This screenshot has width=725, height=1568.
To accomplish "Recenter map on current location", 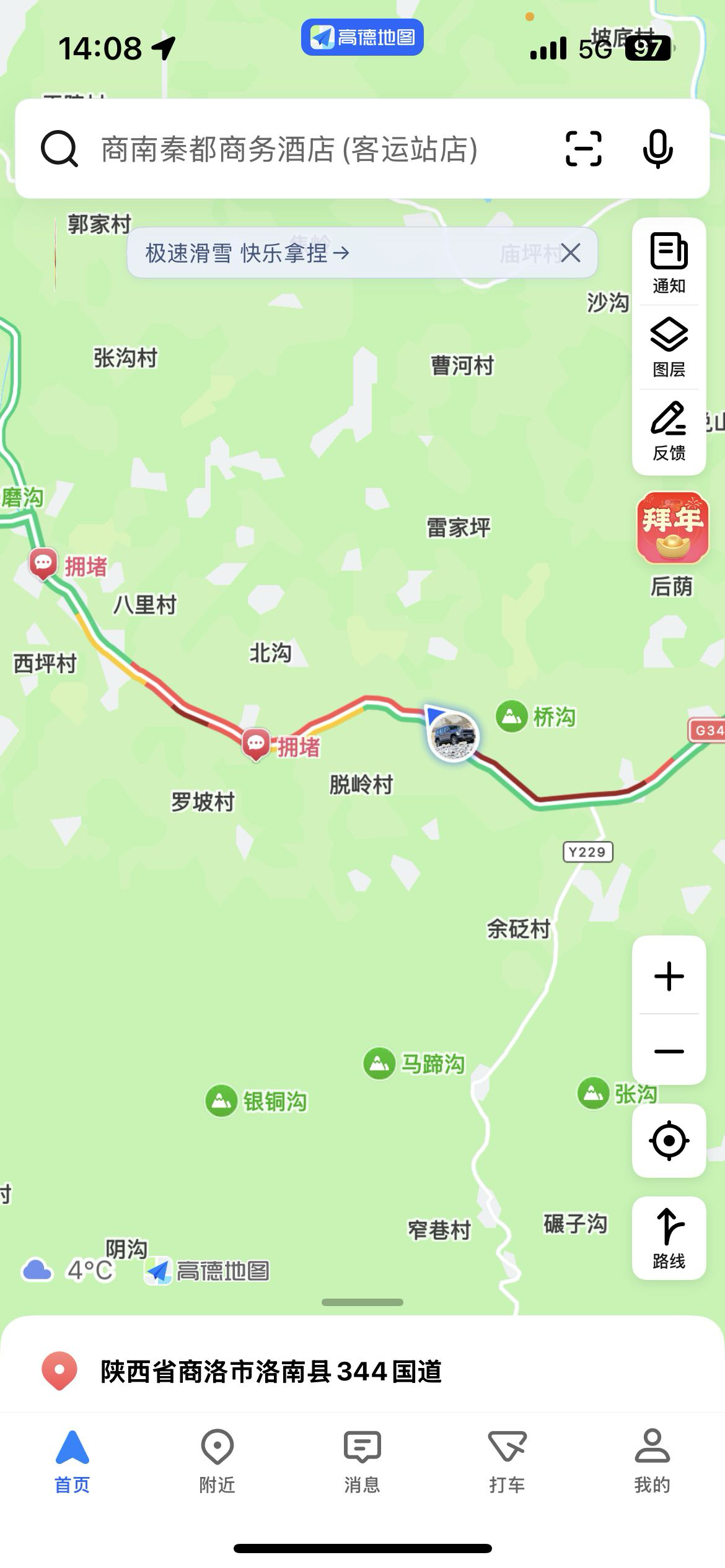I will [x=669, y=1140].
